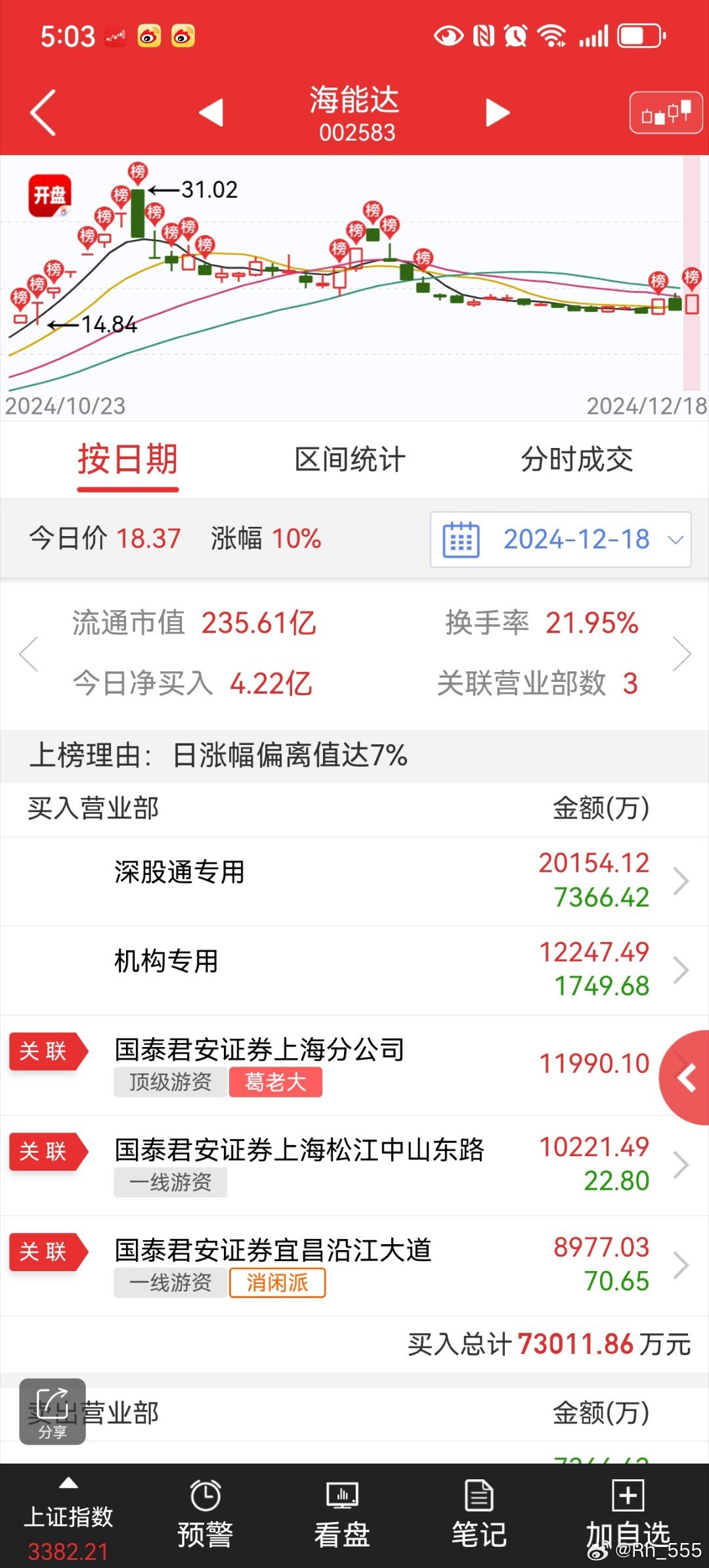
Task: Open the 机构专用 row
Action: tap(354, 970)
